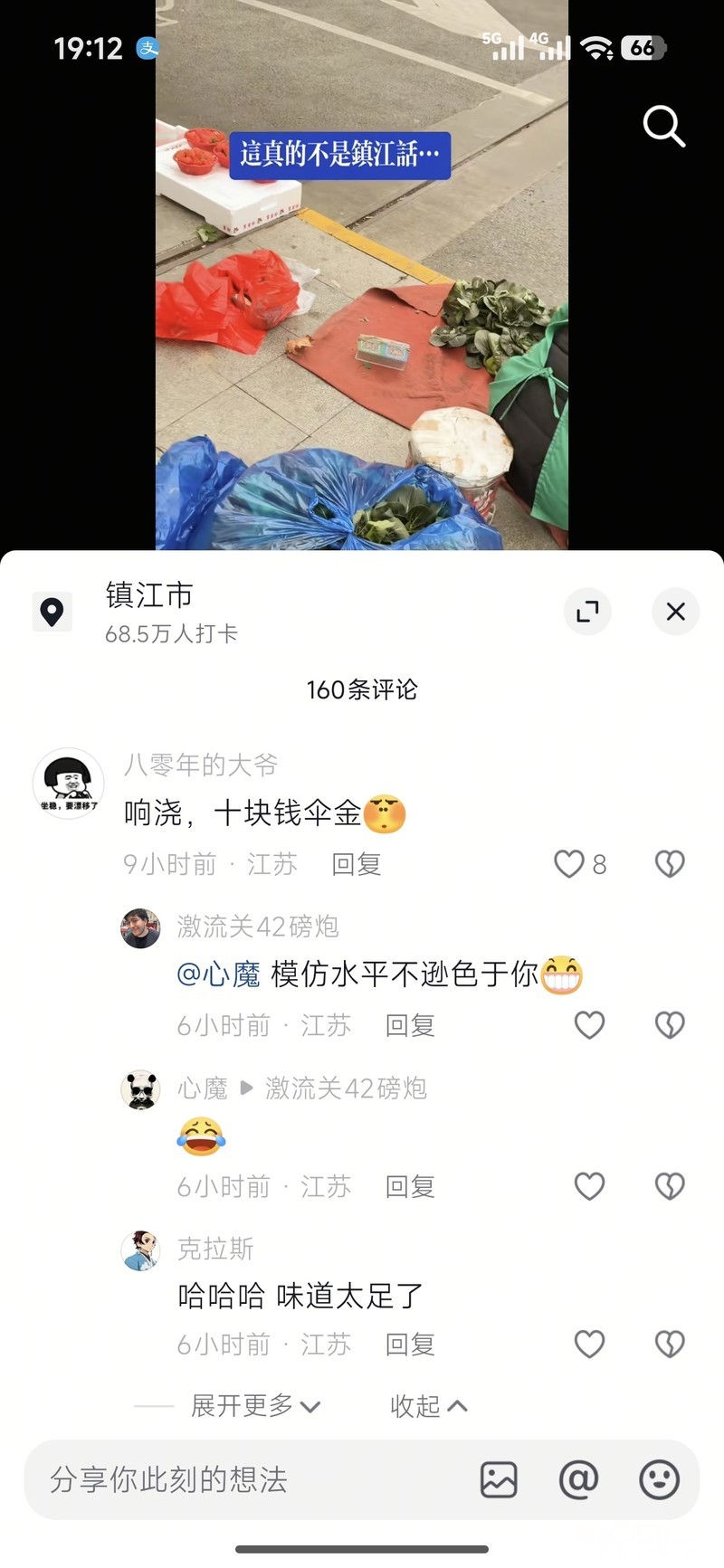This screenshot has width=724, height=1568.
Task: Like the comment by 激流关42磅炮
Action: click(x=589, y=1025)
